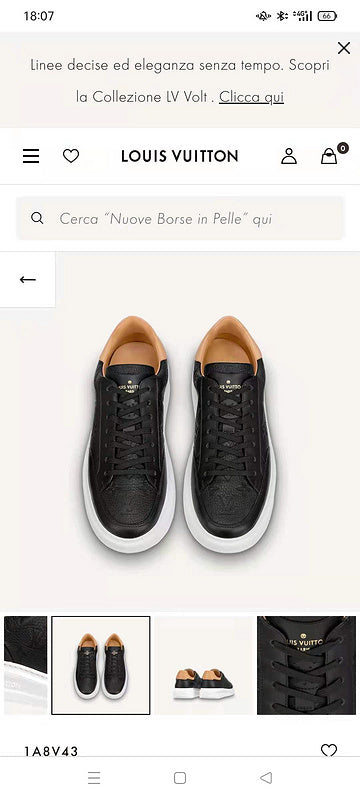Add product 1A8V43 to wishlist
The height and width of the screenshot is (800, 360).
click(x=329, y=750)
